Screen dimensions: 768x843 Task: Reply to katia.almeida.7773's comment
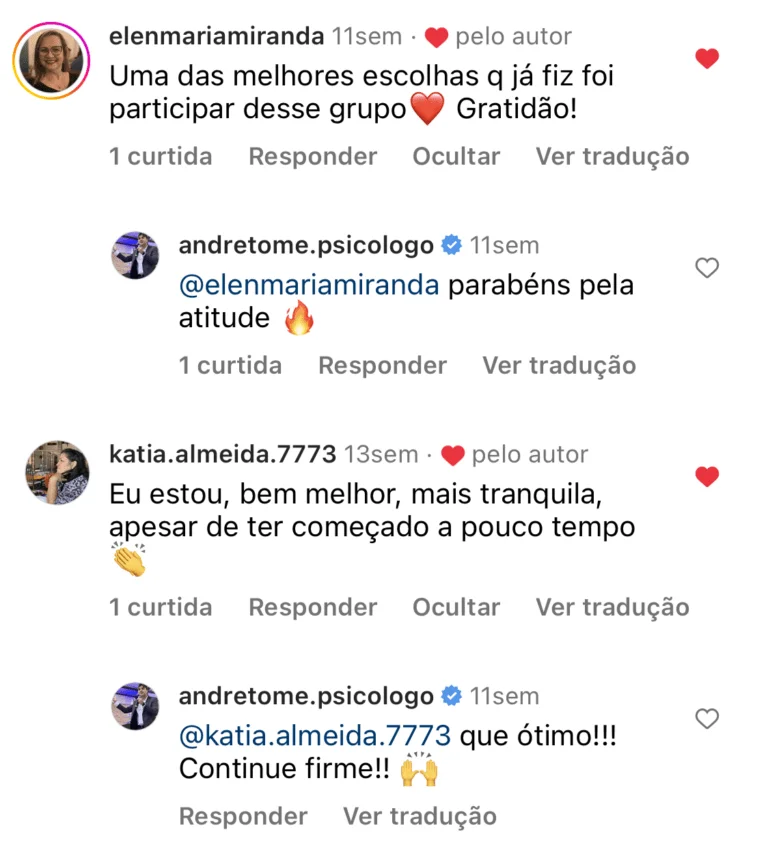click(312, 607)
